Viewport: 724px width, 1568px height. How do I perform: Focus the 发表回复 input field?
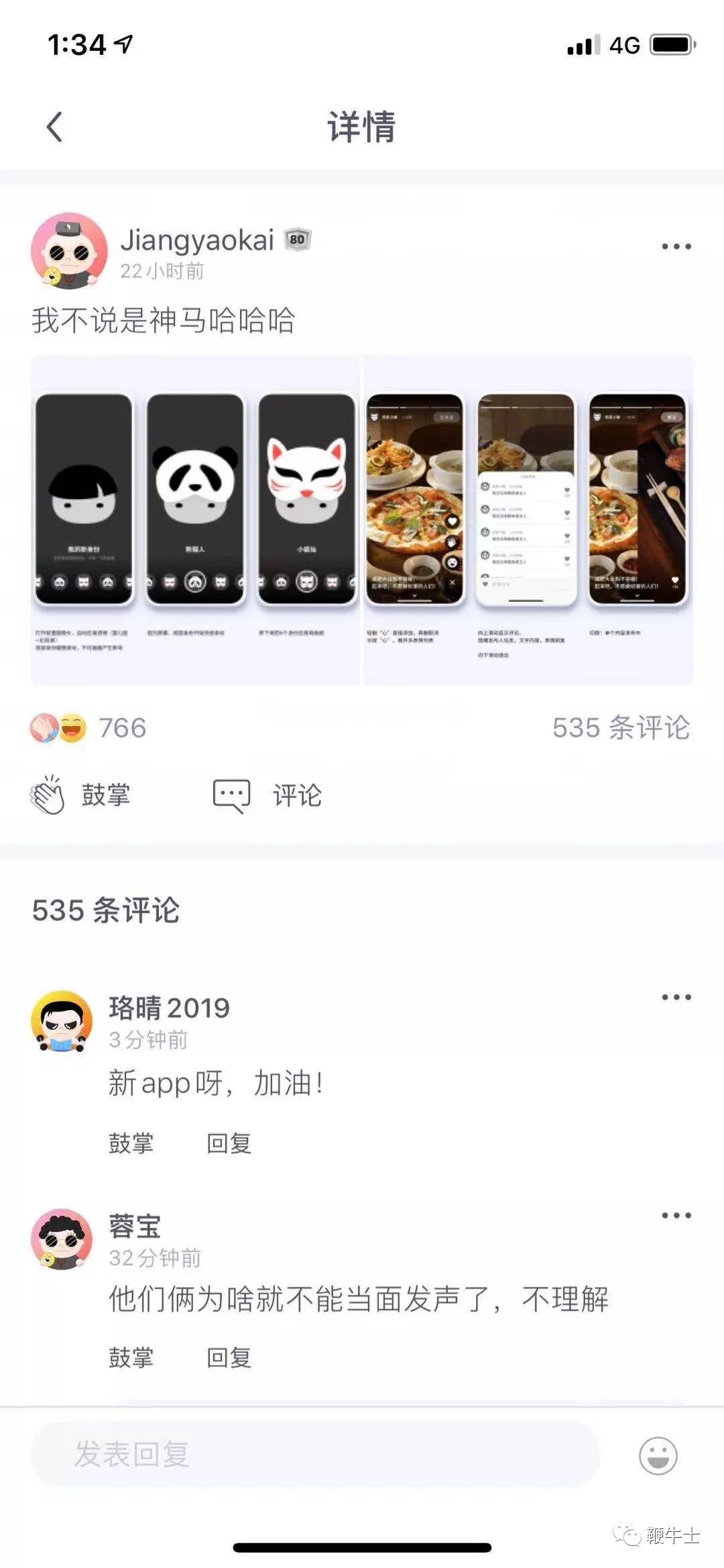(x=315, y=1454)
